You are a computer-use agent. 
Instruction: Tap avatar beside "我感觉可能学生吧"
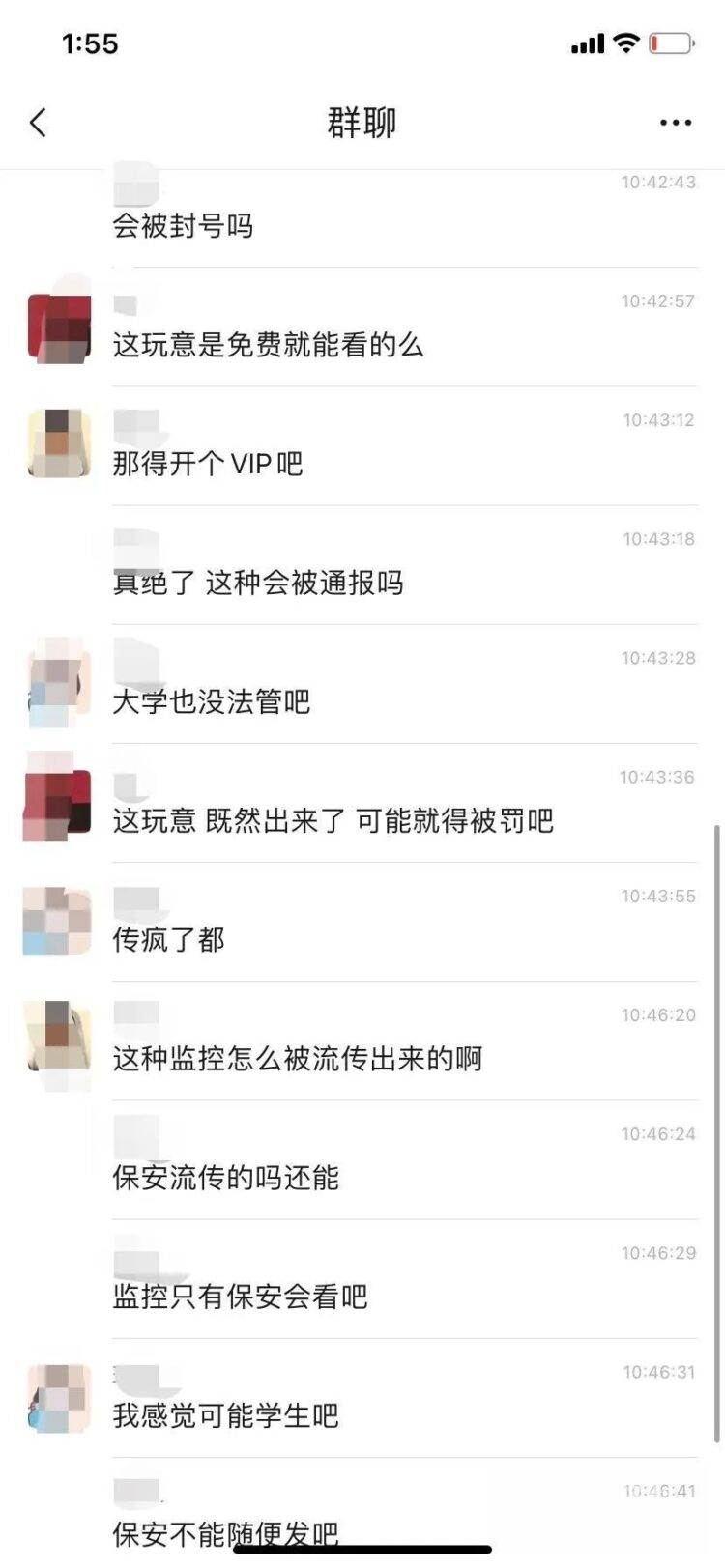[60, 1397]
